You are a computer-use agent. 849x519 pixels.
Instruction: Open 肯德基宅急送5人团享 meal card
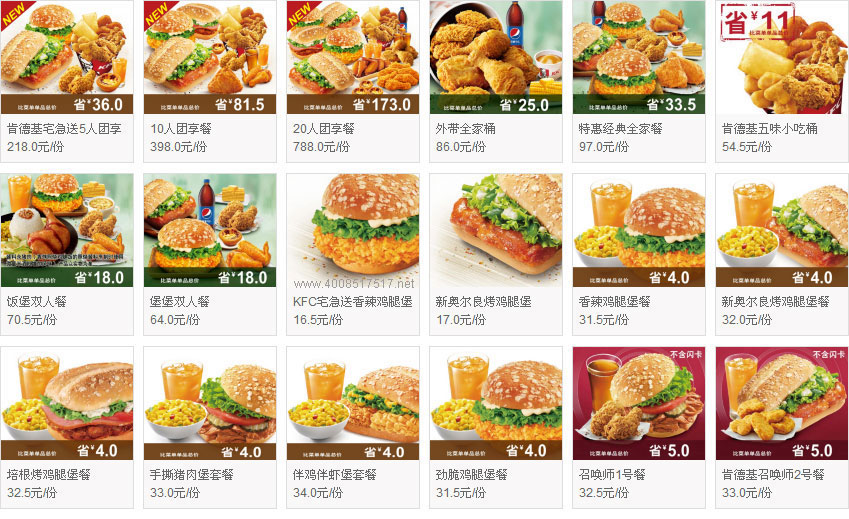coord(66,57)
